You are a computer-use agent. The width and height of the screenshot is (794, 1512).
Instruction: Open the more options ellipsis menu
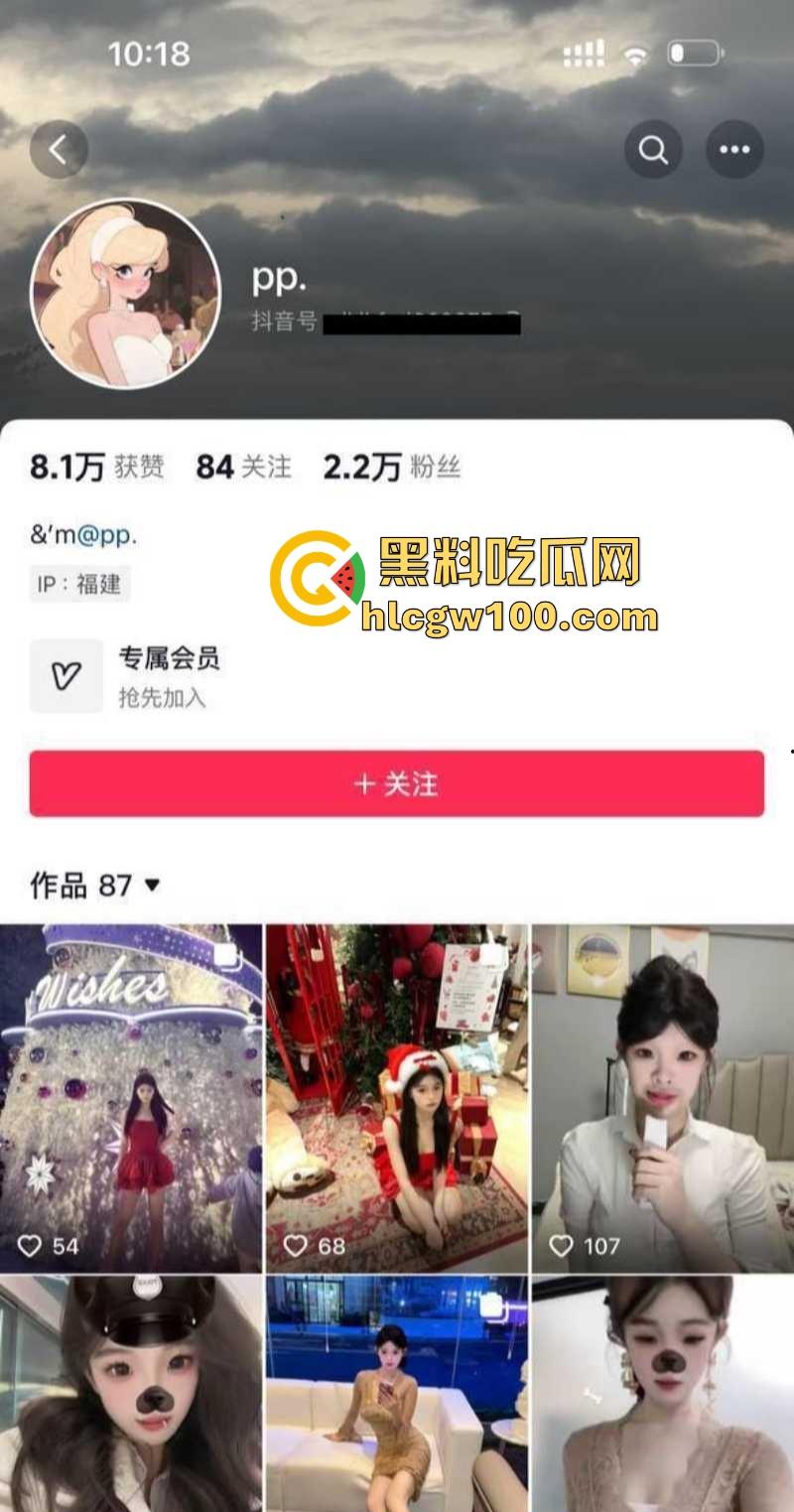(x=734, y=150)
